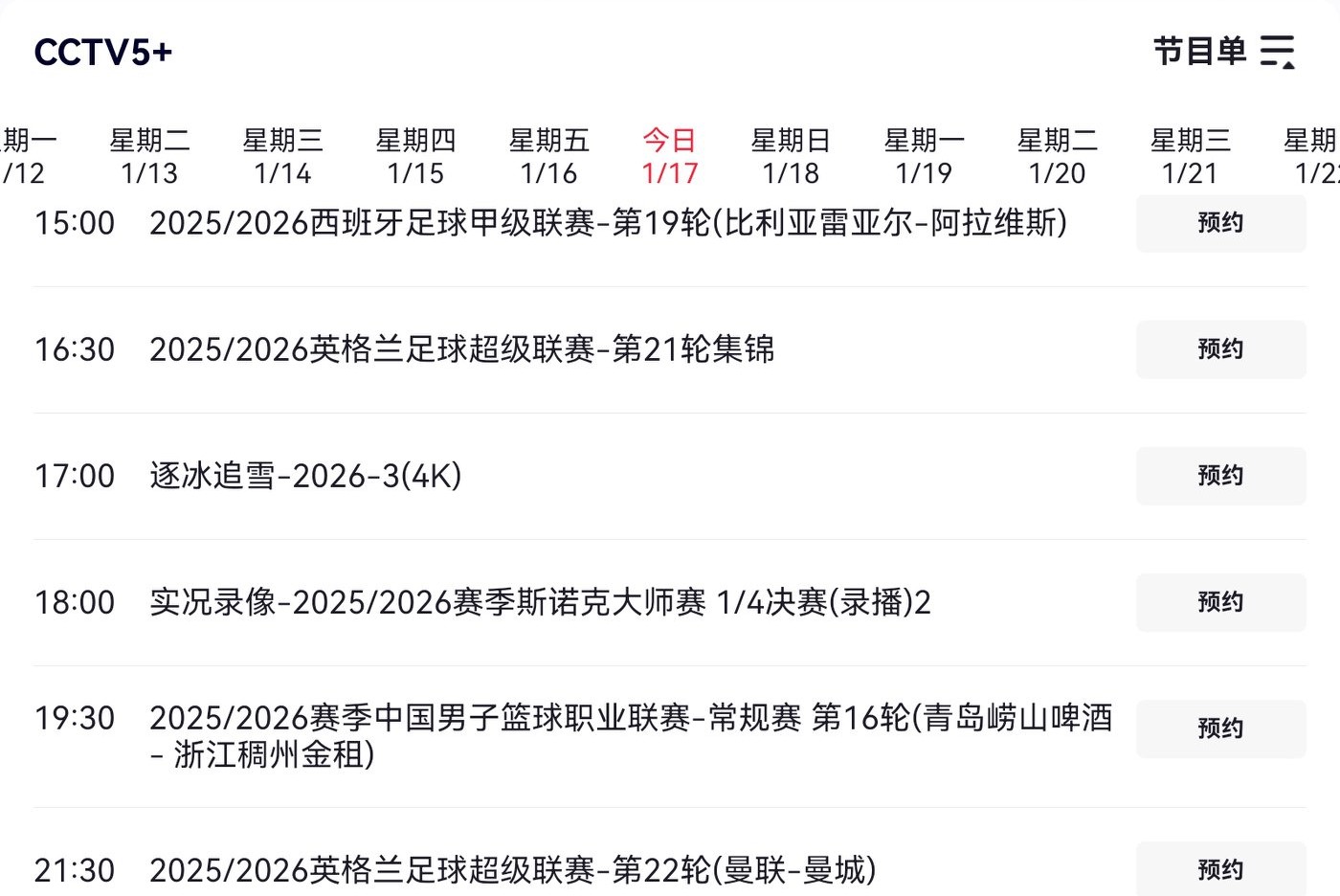
Task: Switch to 星期日 1/18 schedule
Action: click(x=791, y=157)
